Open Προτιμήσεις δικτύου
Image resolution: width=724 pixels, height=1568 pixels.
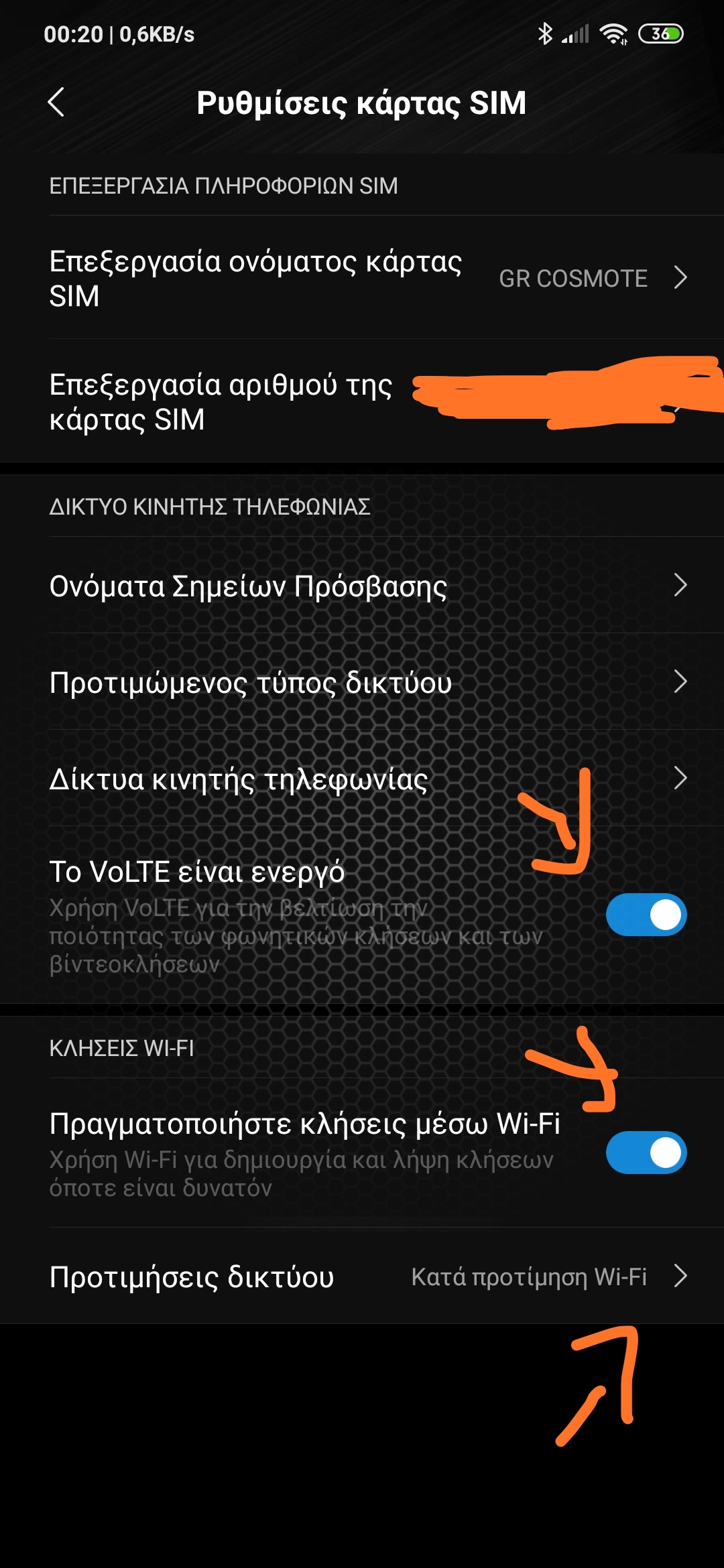point(362,1277)
